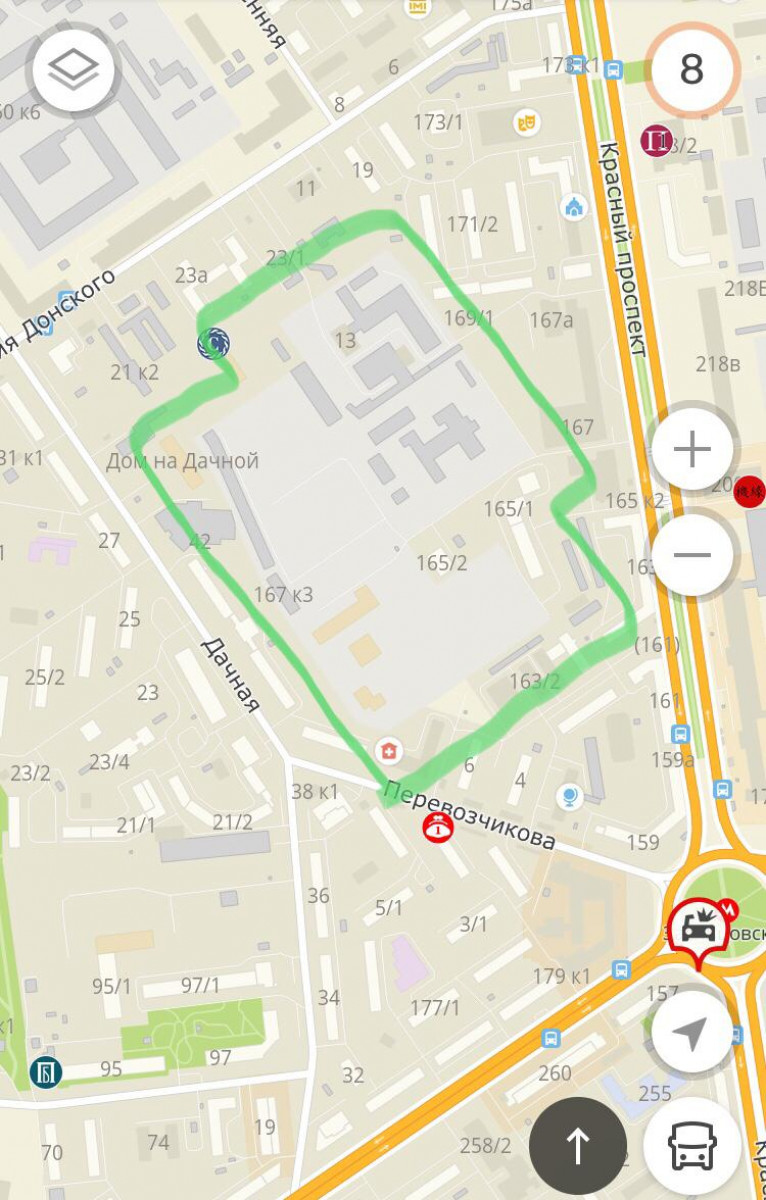The width and height of the screenshot is (766, 1200).
Task: Open the road accident marker
Action: 697,927
